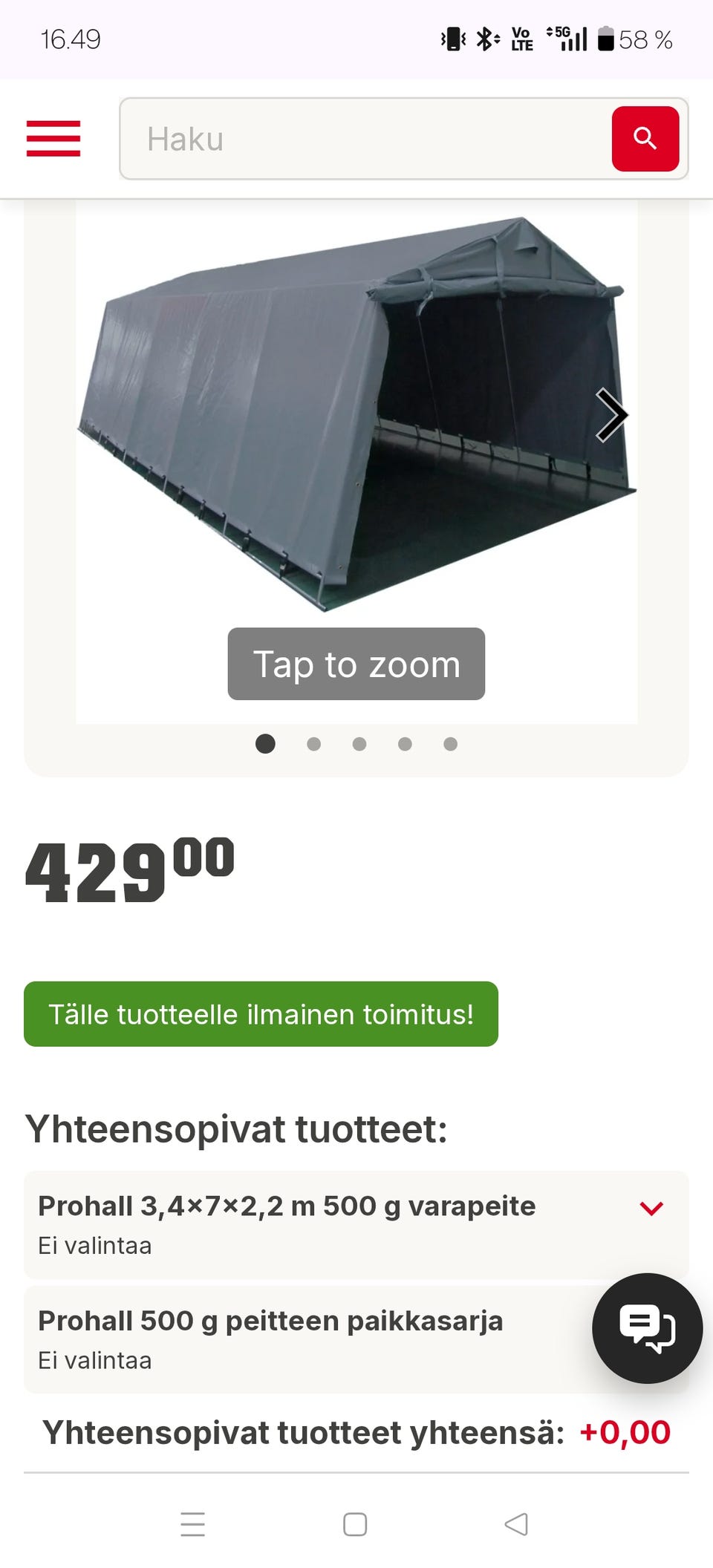This screenshot has width=713, height=1568.
Task: Tap the Android home icon
Action: click(x=356, y=1525)
